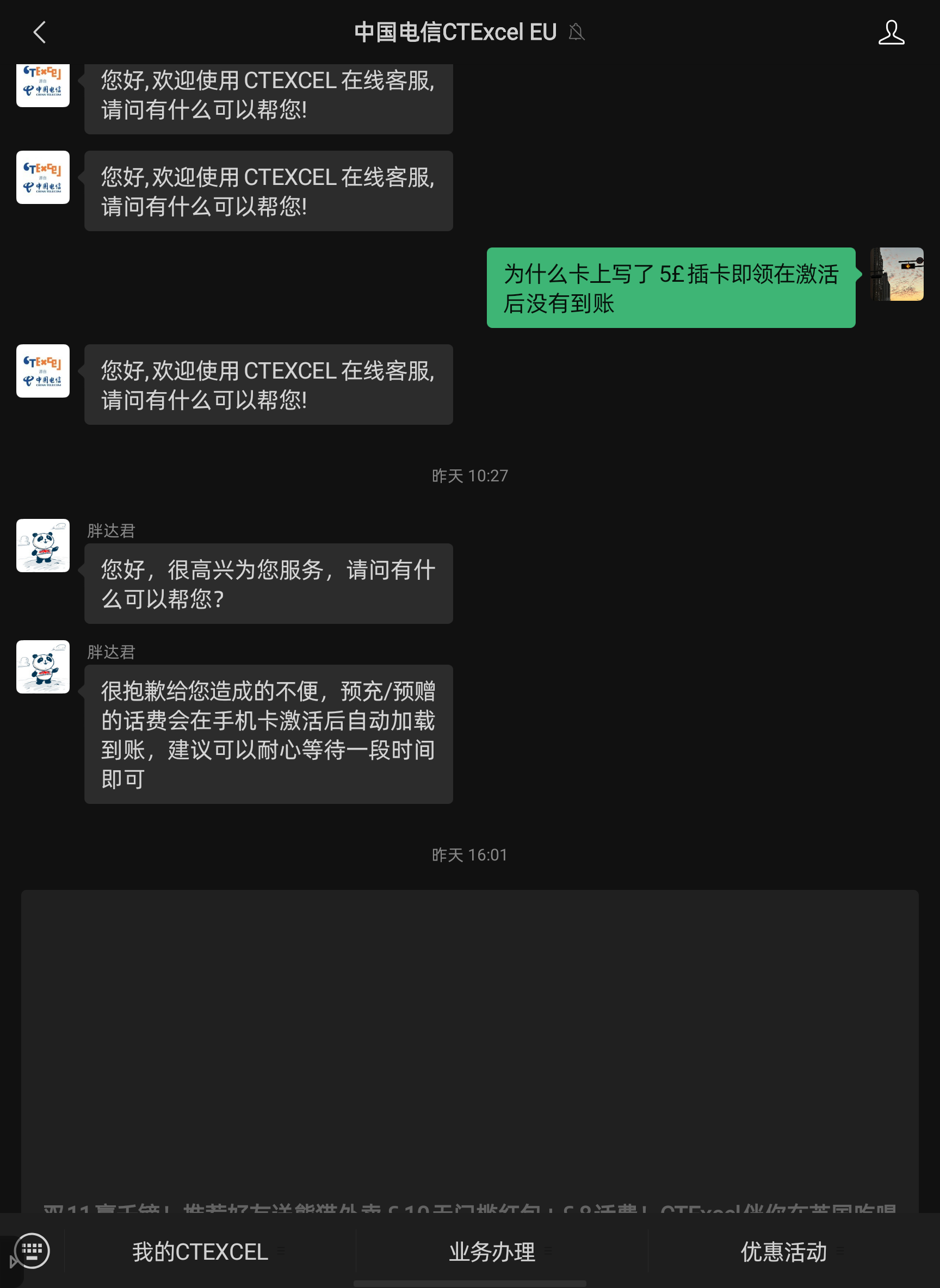Tap the back arrow to leave chat
The height and width of the screenshot is (1288, 940).
tap(40, 33)
